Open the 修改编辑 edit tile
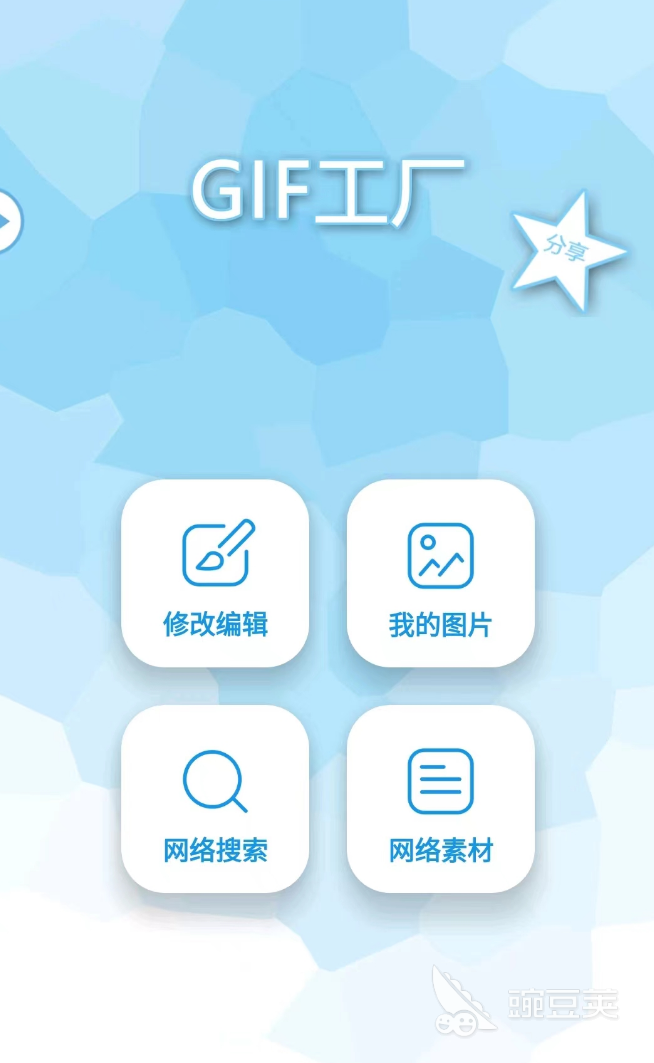The width and height of the screenshot is (654, 1063). tap(215, 573)
